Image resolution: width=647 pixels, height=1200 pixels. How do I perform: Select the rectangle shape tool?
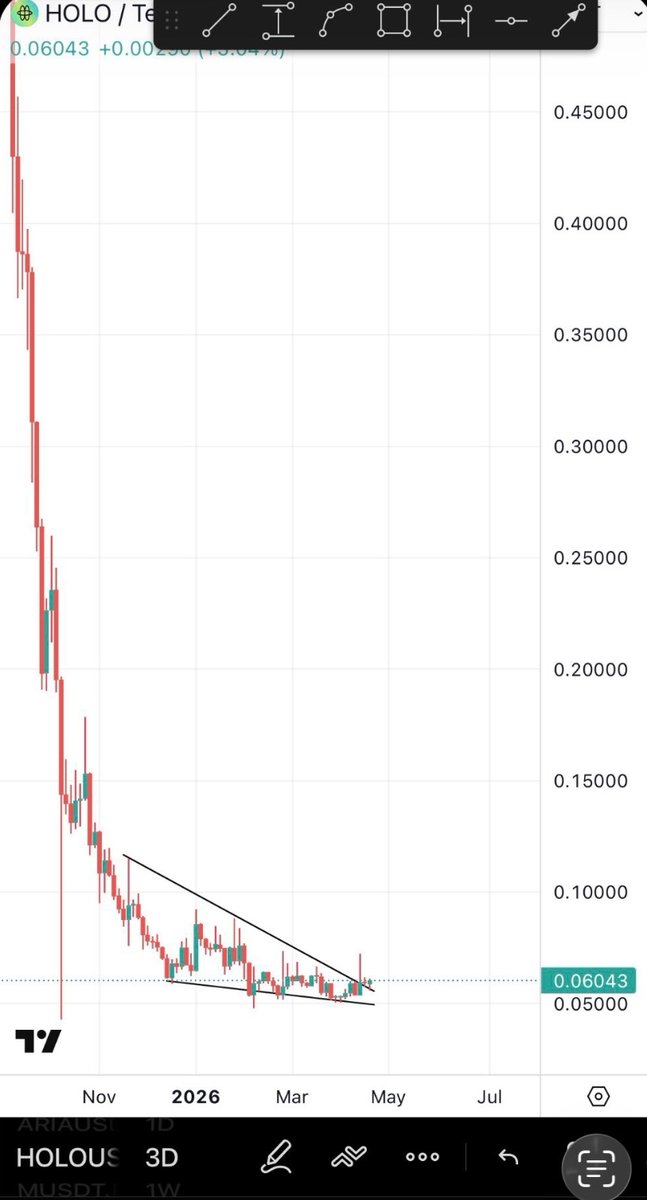click(x=394, y=21)
